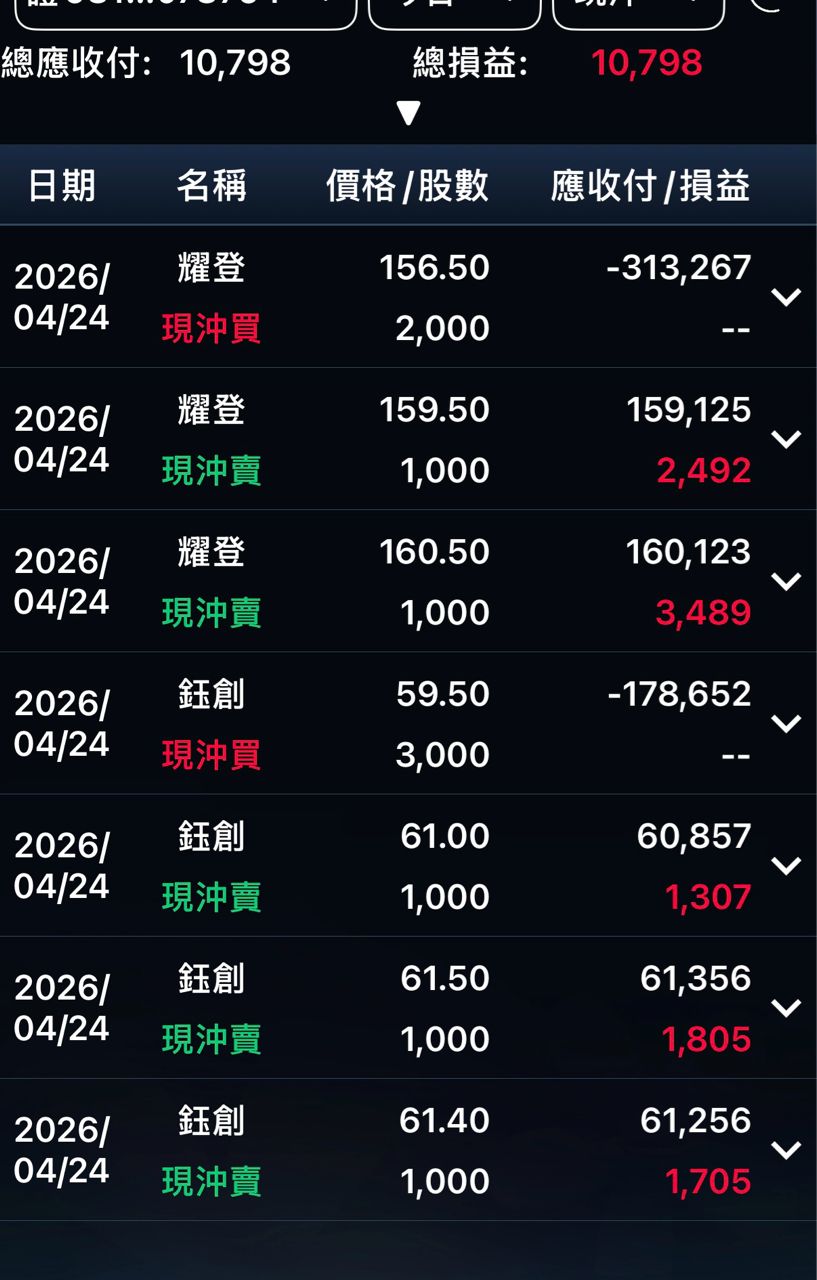Screen dimensions: 817x1280
Task: Open details of 耀登 sell at 160.50
Action: (786, 581)
